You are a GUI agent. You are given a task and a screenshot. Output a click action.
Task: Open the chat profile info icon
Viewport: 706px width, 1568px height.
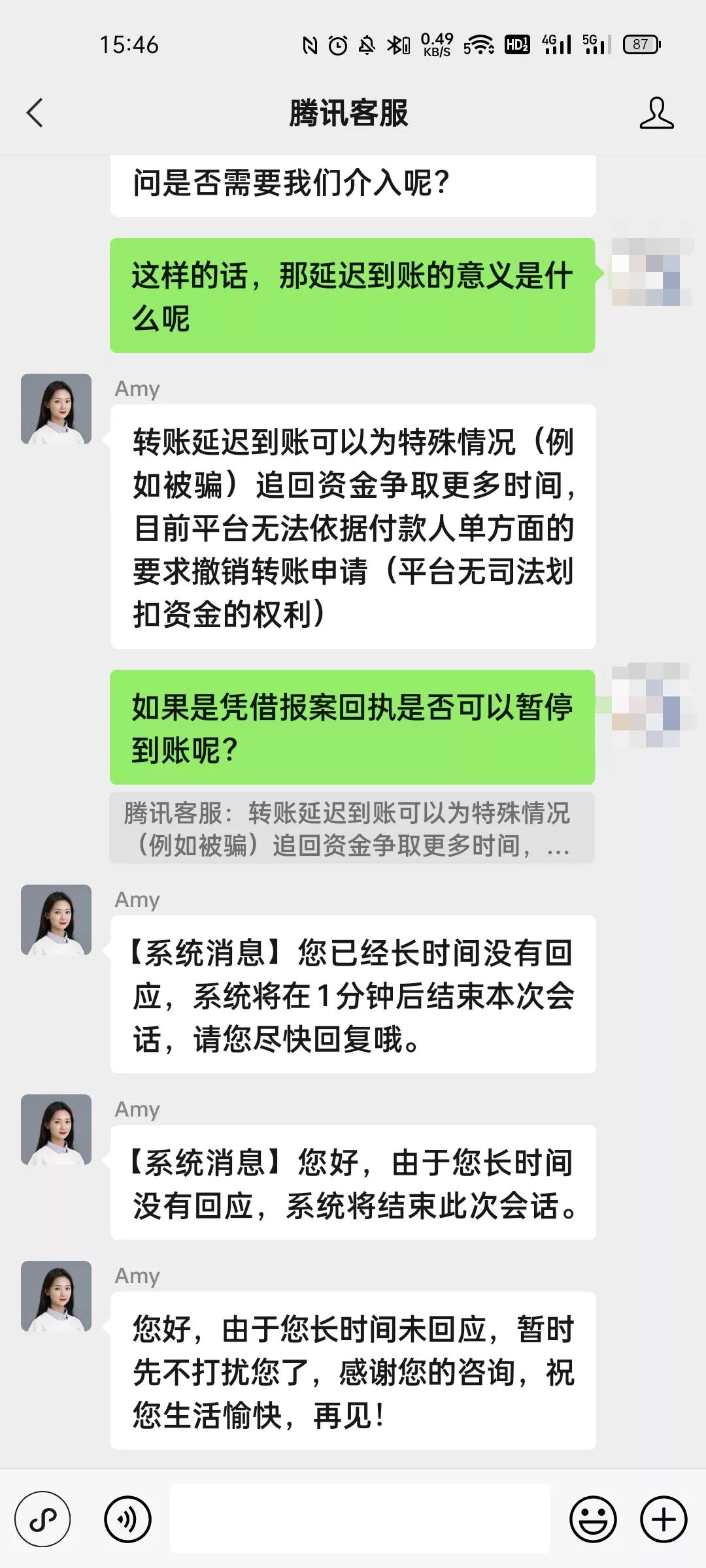(x=656, y=113)
